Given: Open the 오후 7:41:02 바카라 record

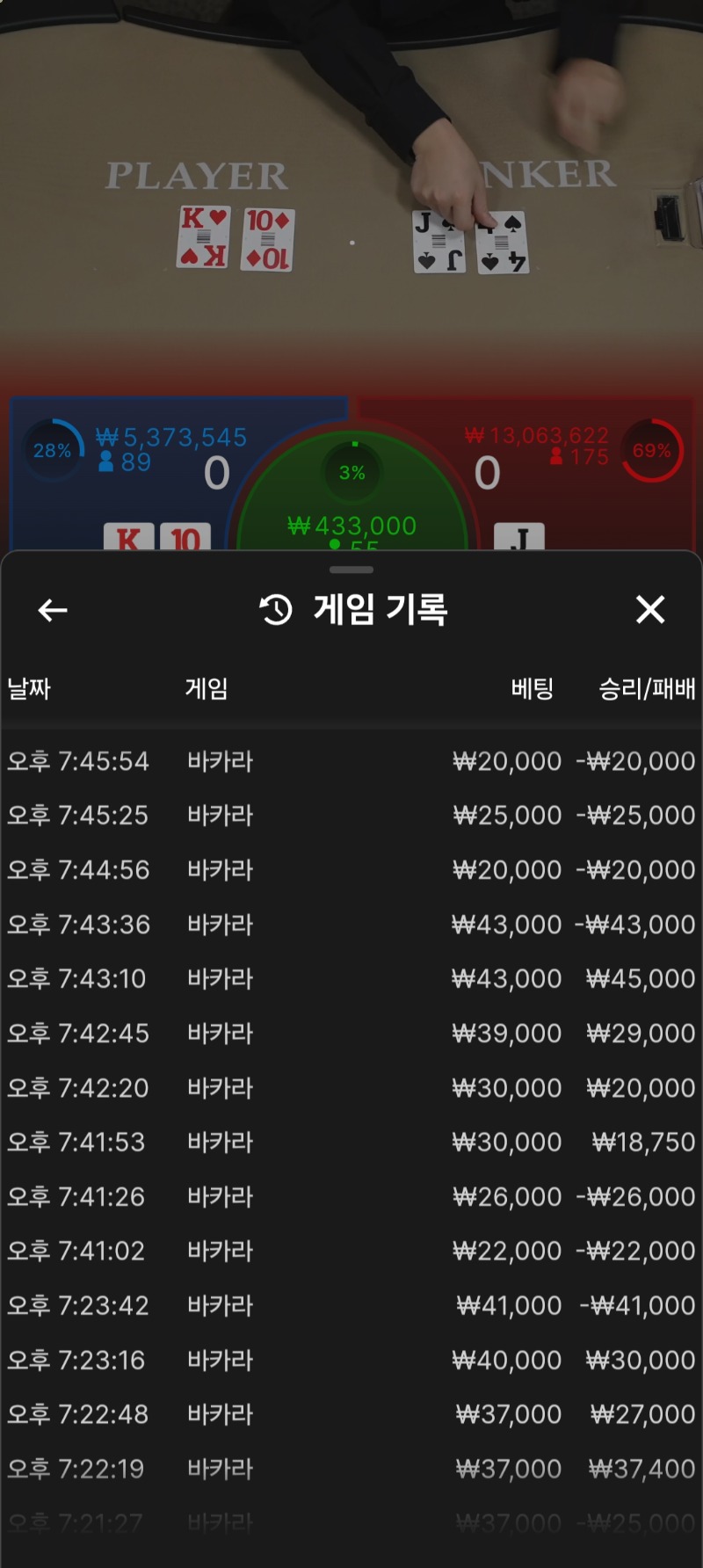Looking at the screenshot, I should 351,1252.
